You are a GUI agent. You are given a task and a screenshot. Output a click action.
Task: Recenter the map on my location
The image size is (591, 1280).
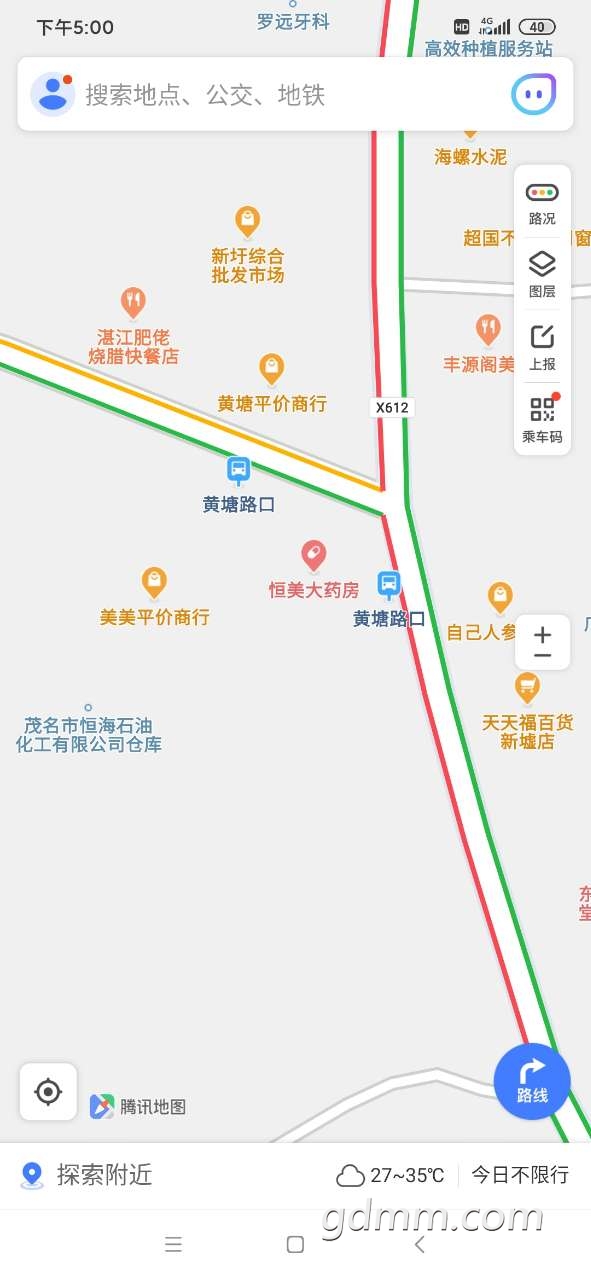[x=48, y=1091]
